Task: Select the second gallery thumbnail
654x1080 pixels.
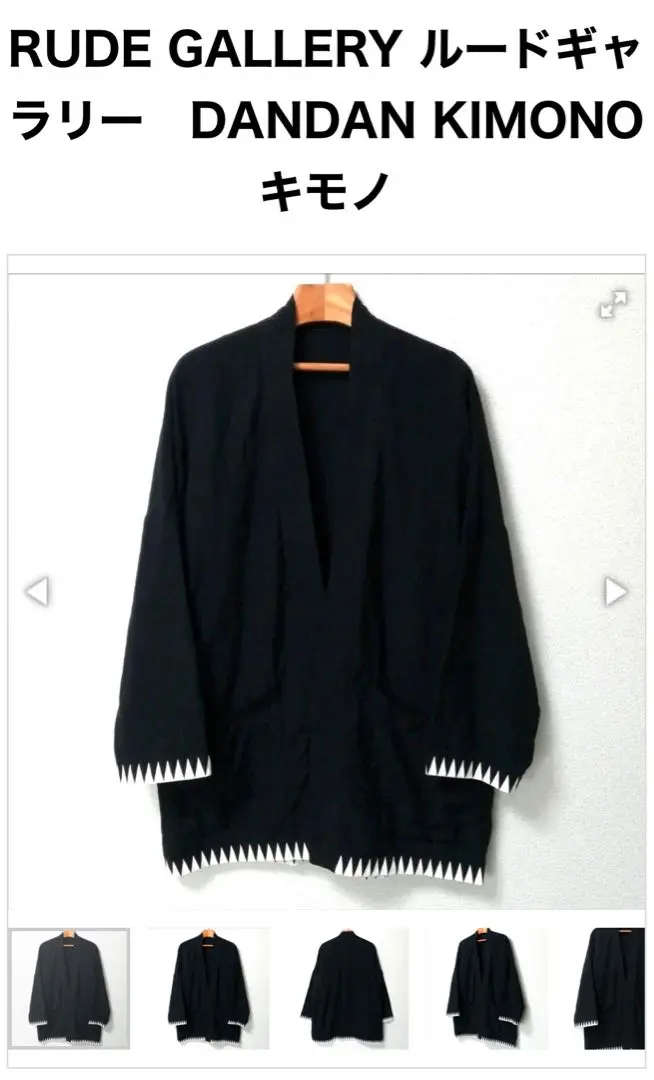Action: (209, 988)
